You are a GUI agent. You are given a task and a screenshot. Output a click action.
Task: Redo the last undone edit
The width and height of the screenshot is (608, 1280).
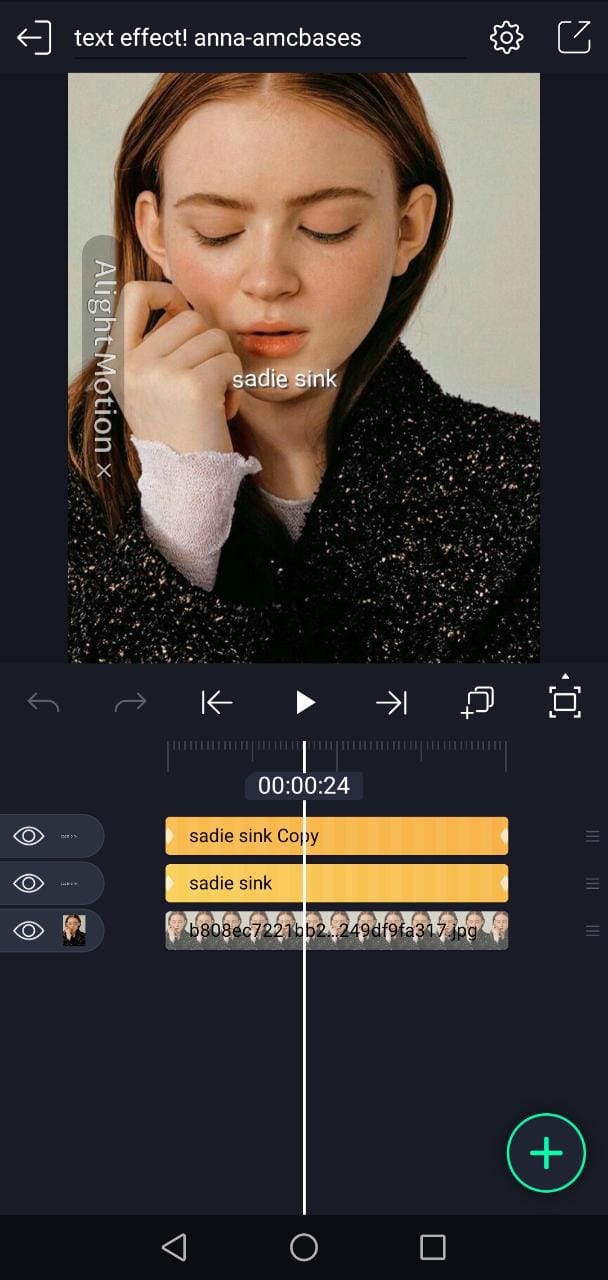pyautogui.click(x=130, y=703)
